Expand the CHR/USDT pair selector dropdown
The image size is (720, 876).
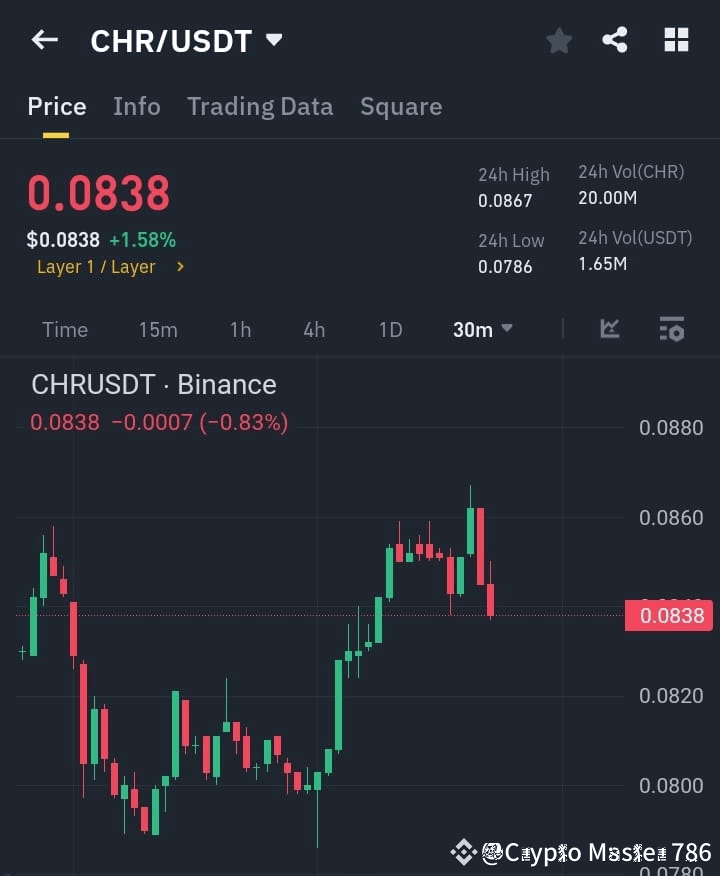point(274,40)
